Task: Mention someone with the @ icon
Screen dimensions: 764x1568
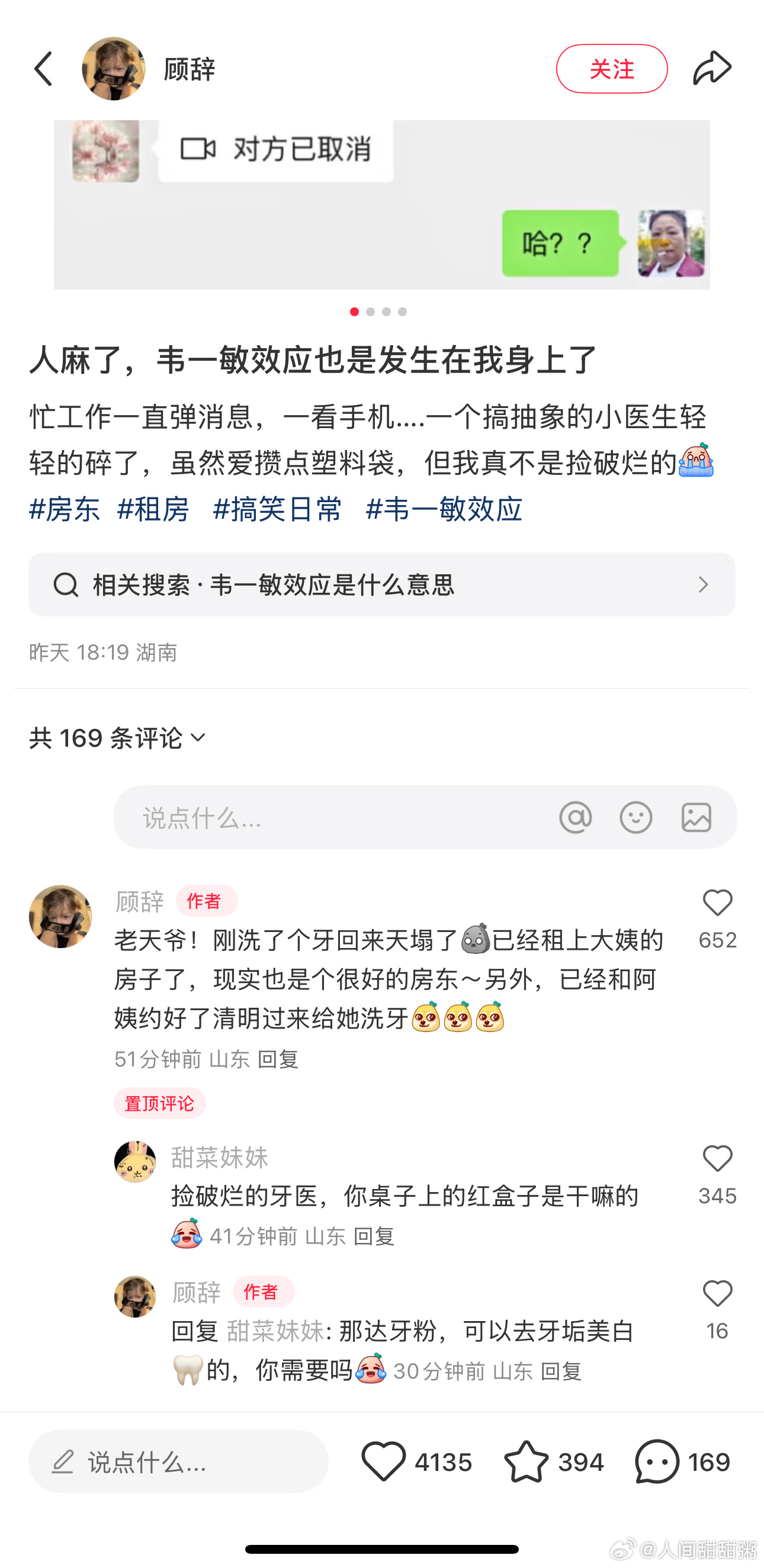Action: pyautogui.click(x=574, y=818)
